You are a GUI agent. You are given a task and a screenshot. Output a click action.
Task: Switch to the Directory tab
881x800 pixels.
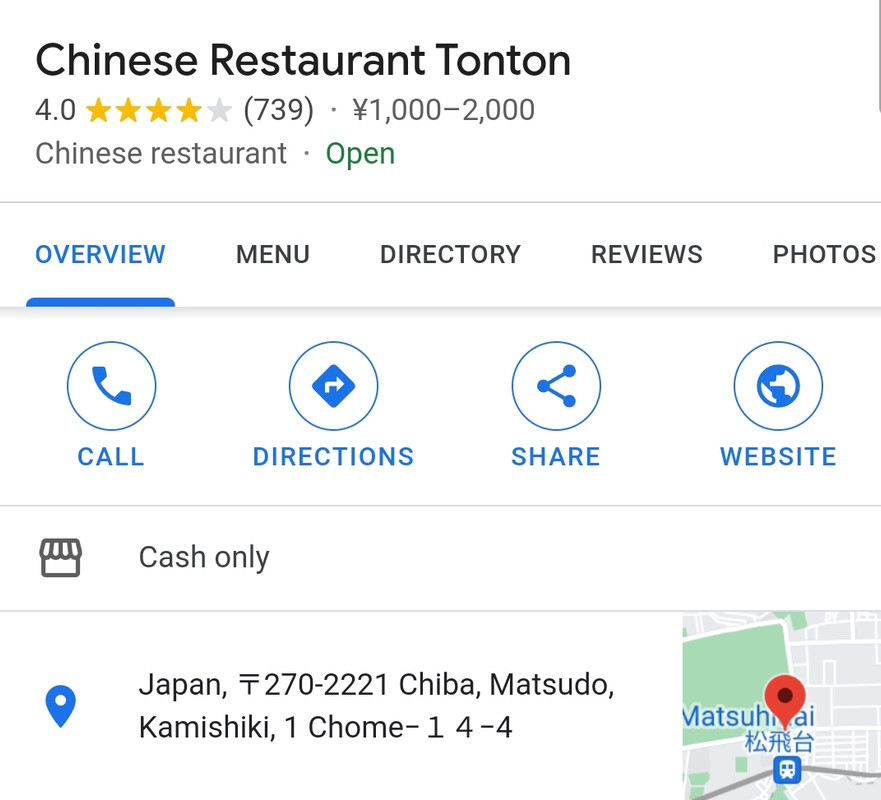coord(450,255)
